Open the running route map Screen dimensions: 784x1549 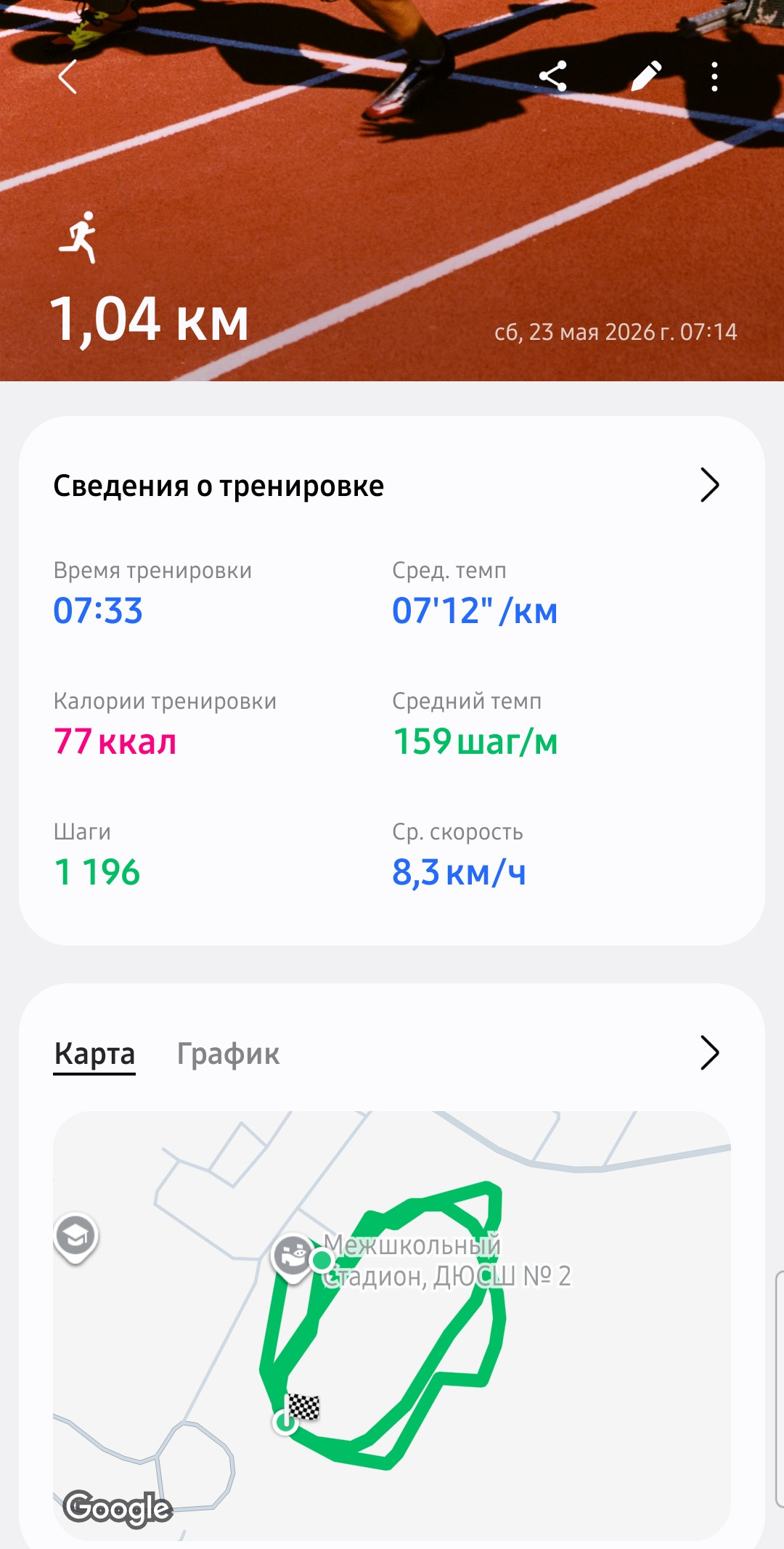click(x=392, y=1325)
